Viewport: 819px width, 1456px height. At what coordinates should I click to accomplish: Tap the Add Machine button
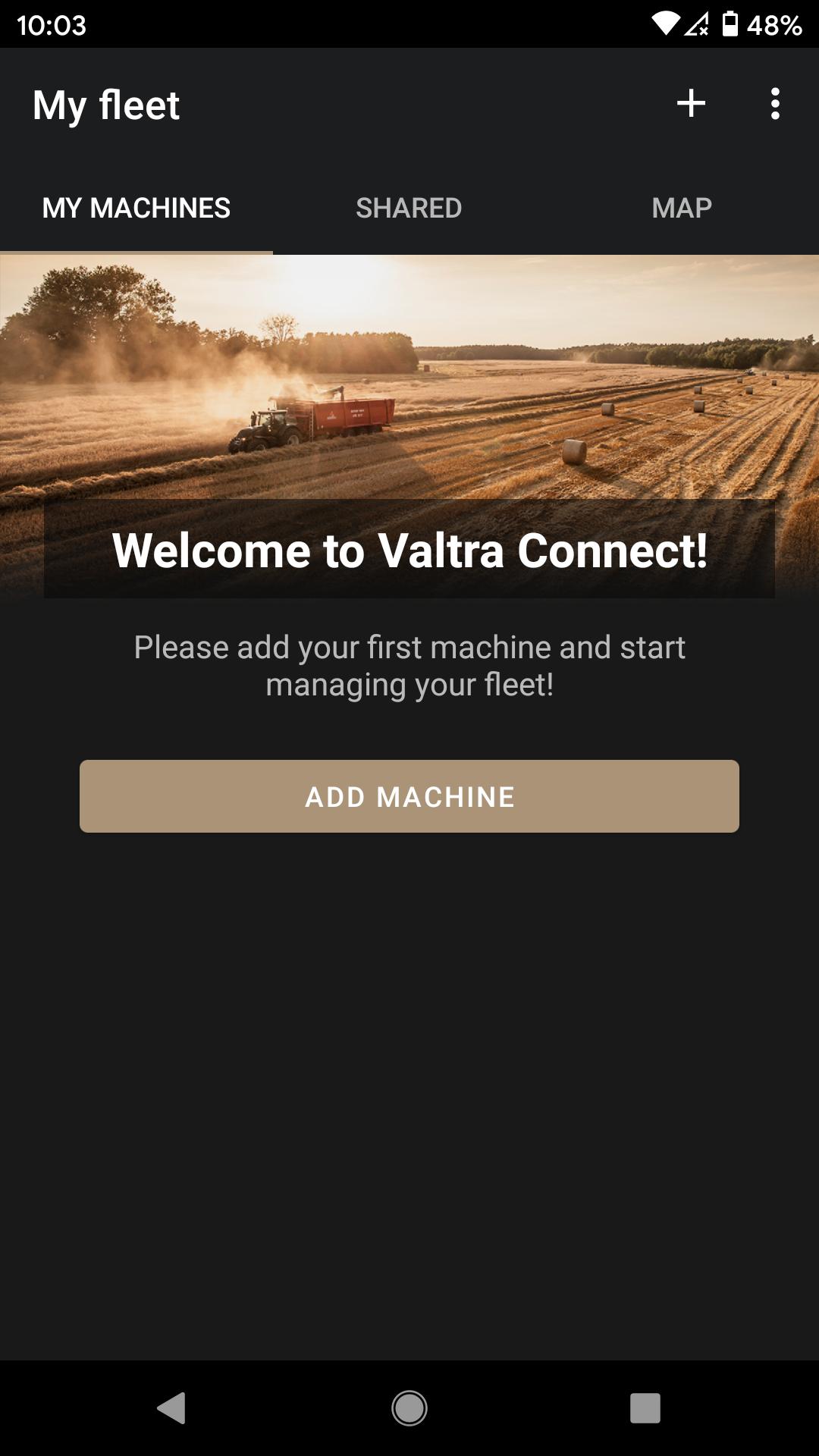(x=409, y=796)
